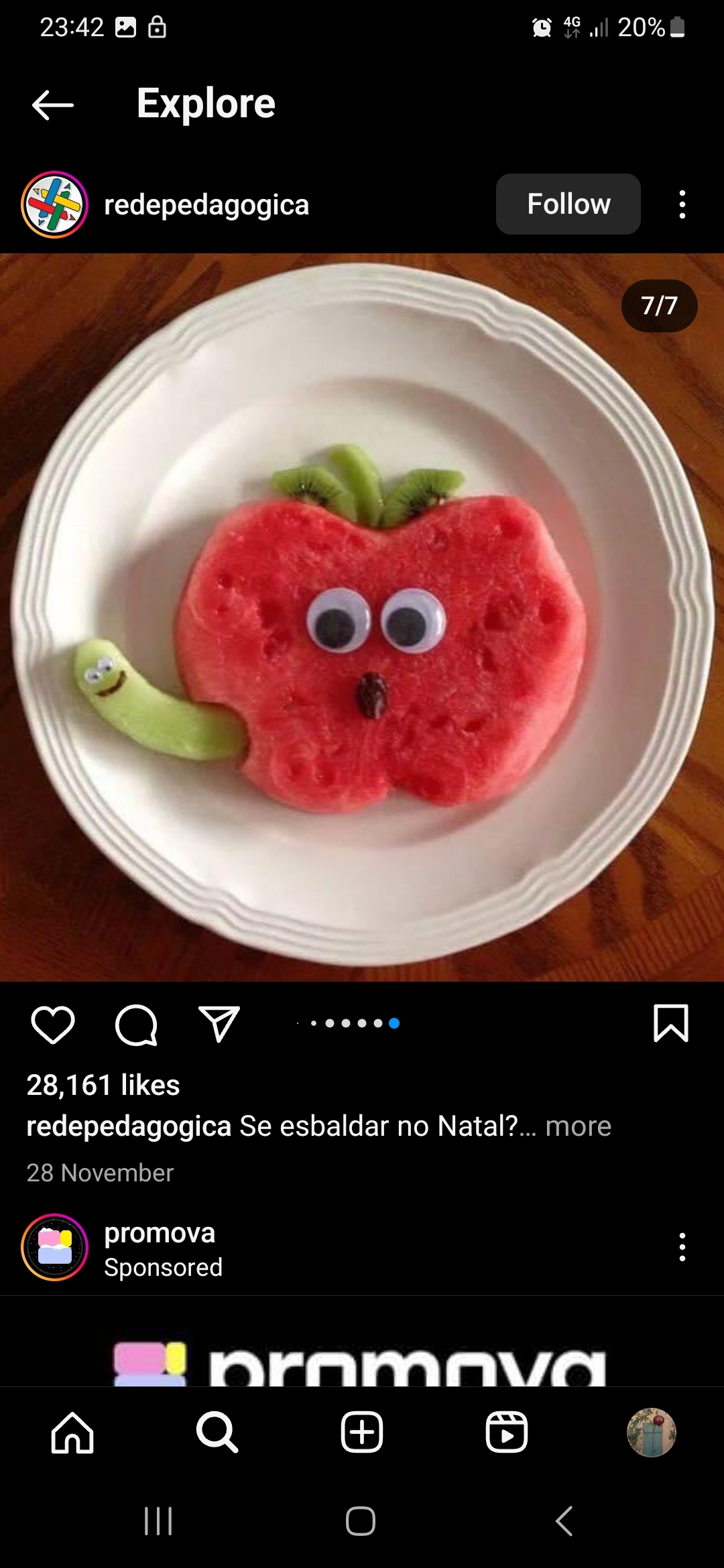This screenshot has height=1568, width=724.
Task: Follow the redepedagogica account
Action: coord(568,204)
